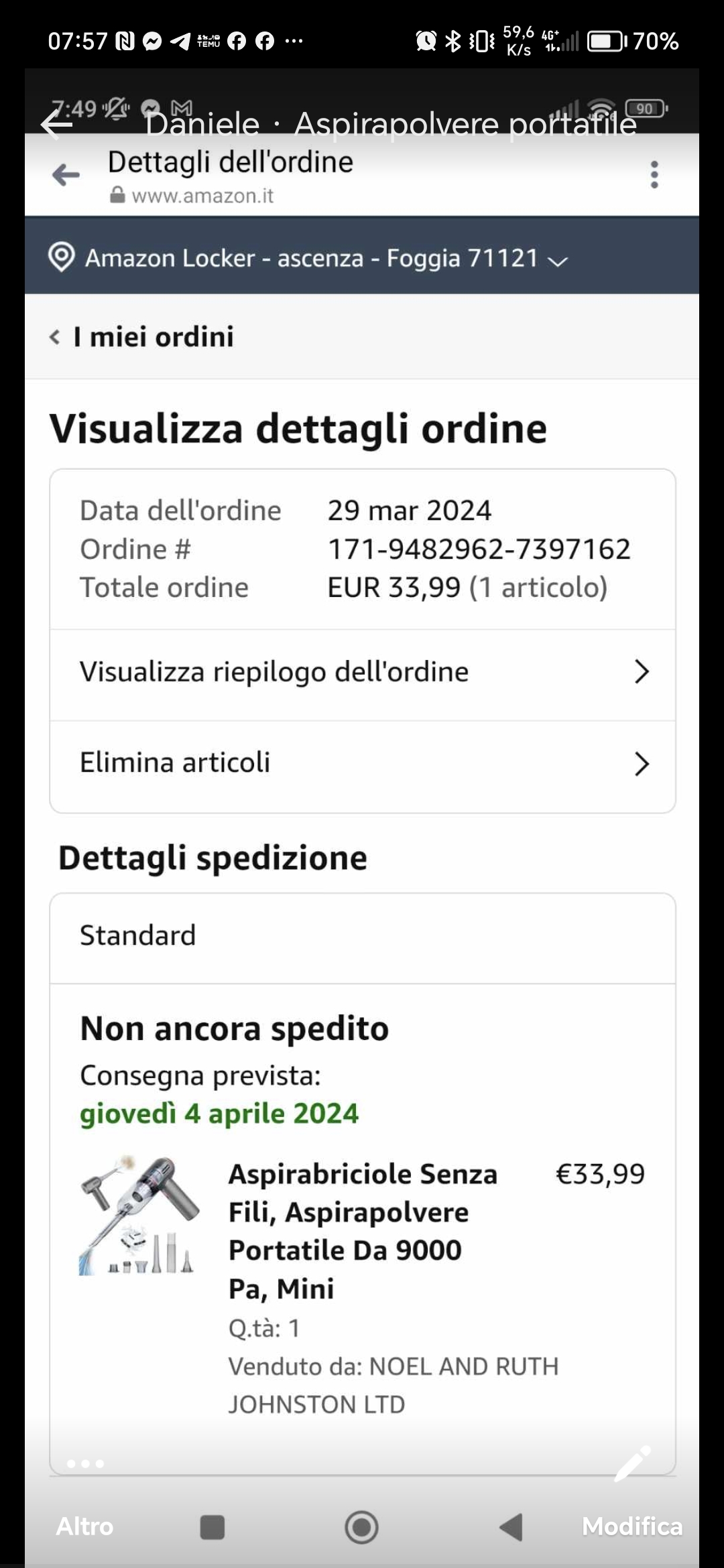This screenshot has height=1568, width=724.
Task: Tap Modifica to edit the image
Action: pos(632,1525)
